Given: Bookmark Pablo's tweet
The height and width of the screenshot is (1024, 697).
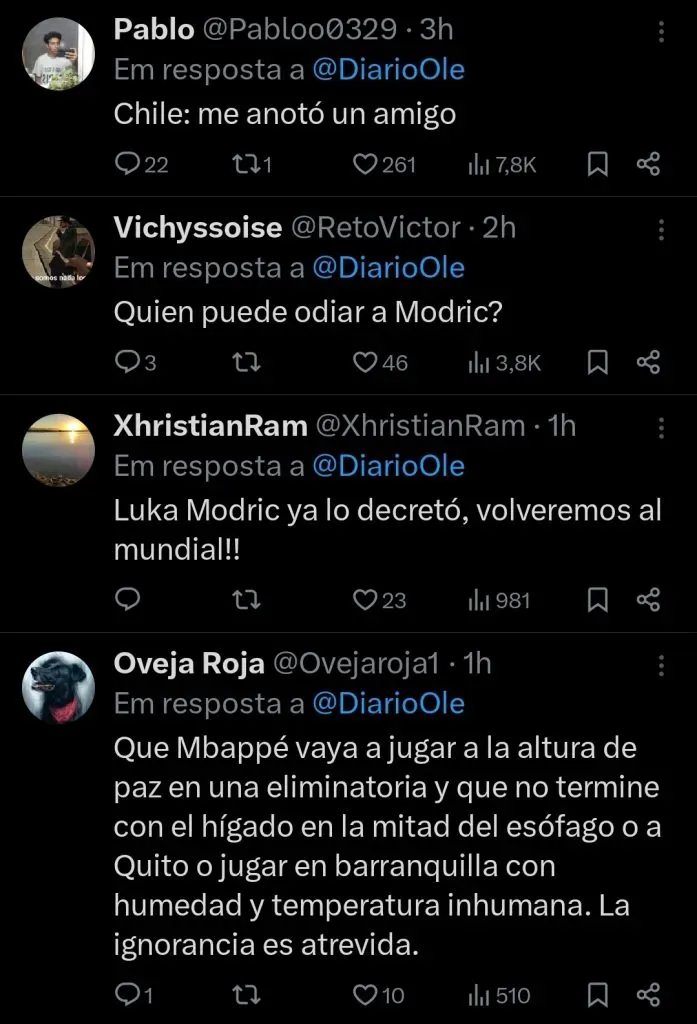Looking at the screenshot, I should tap(597, 164).
